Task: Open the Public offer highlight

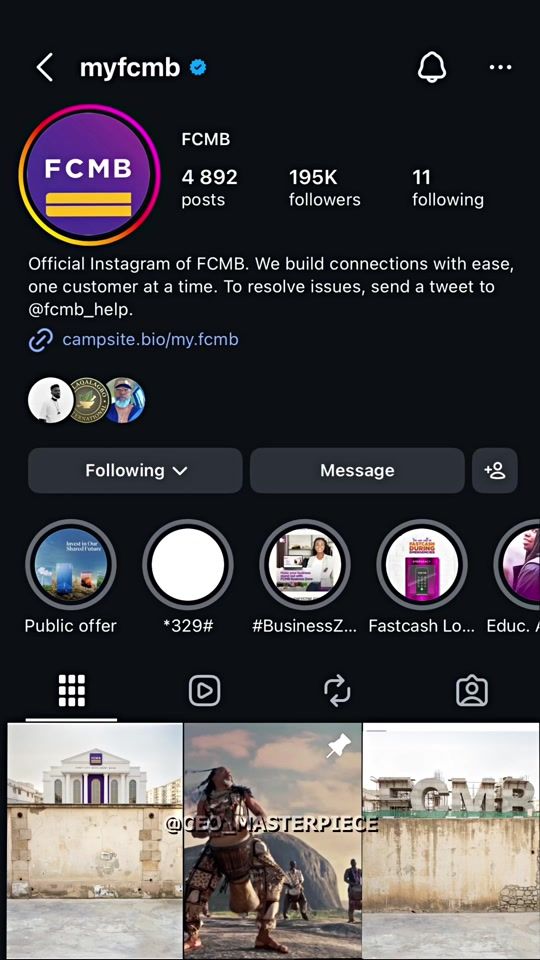Action: pos(71,564)
